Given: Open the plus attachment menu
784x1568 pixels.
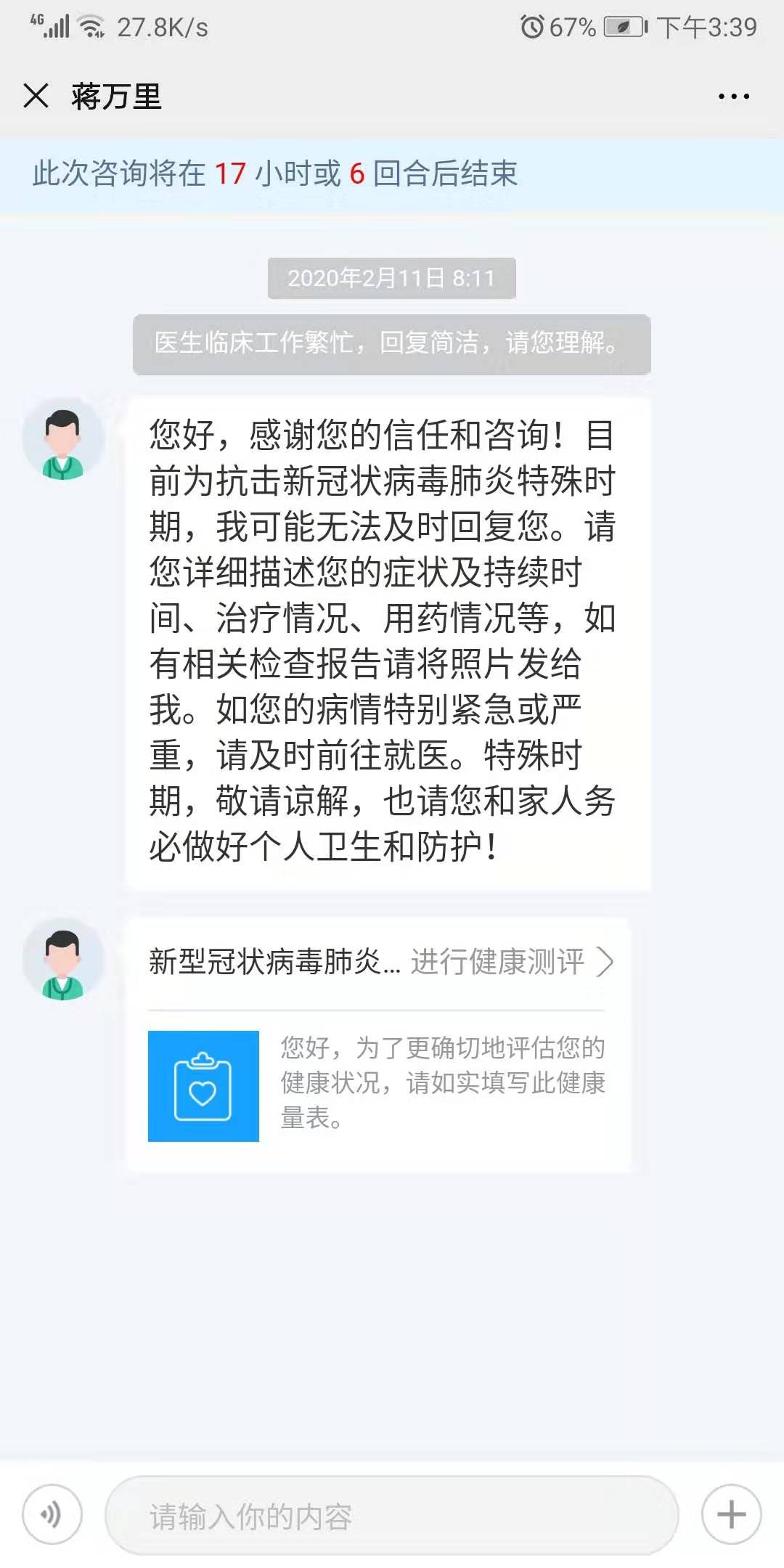Looking at the screenshot, I should click(731, 1514).
